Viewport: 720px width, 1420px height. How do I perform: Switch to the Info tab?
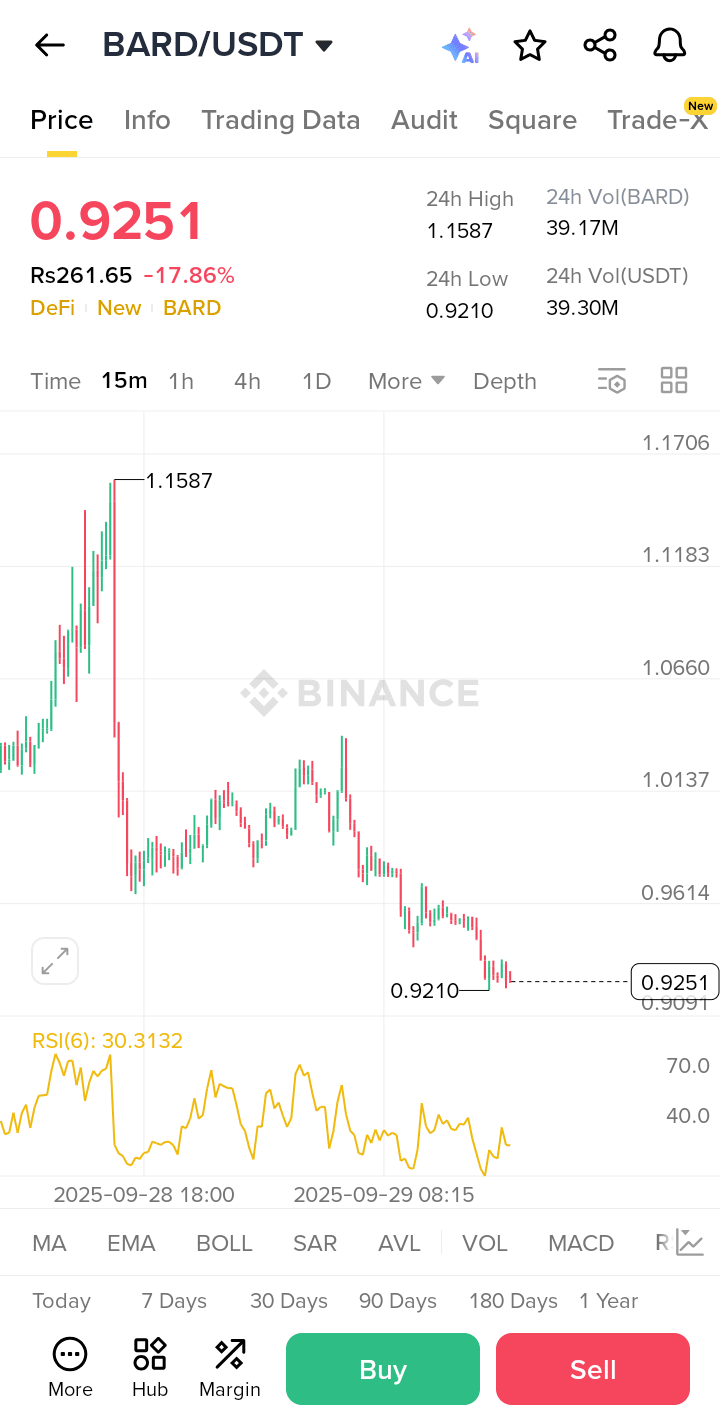pos(147,120)
